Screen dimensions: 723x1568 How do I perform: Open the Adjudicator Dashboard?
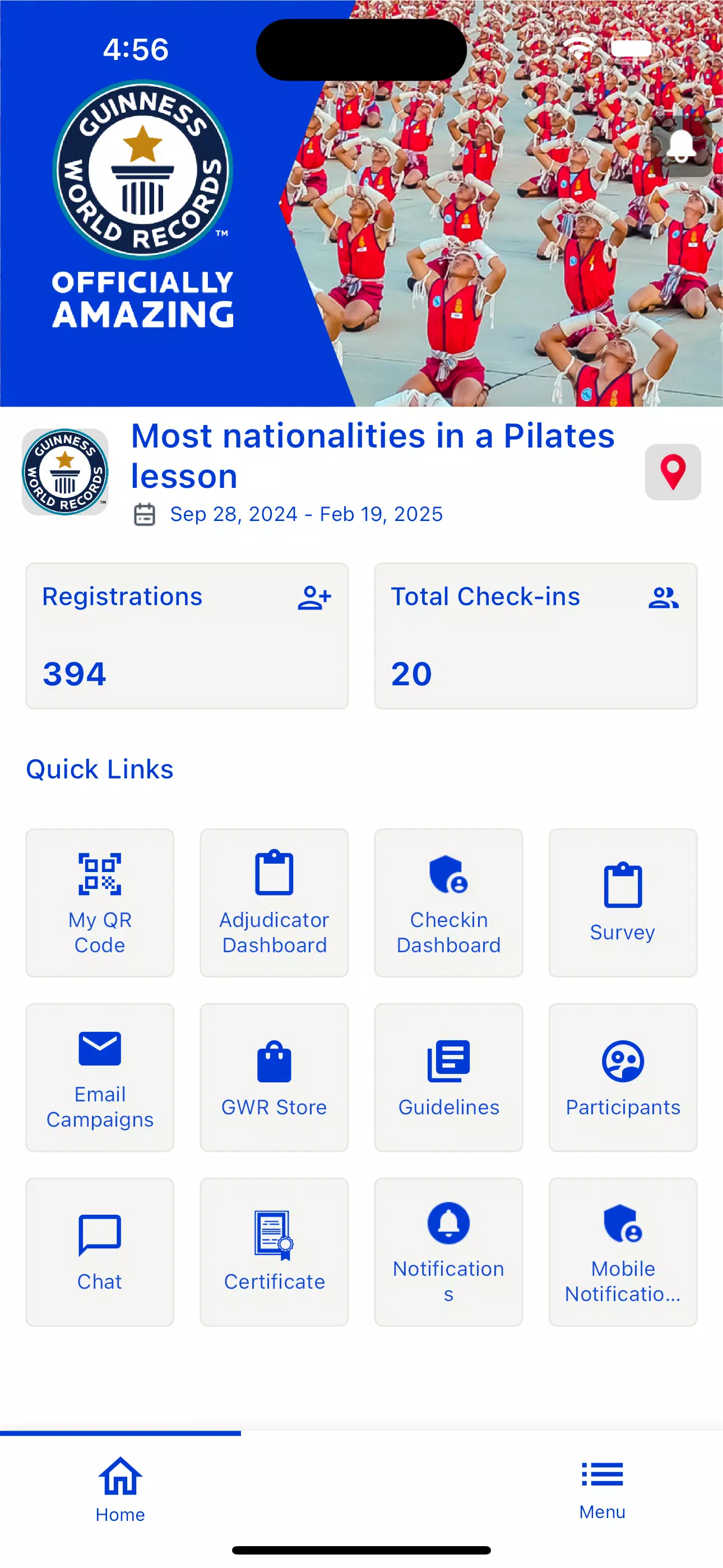pyautogui.click(x=274, y=903)
